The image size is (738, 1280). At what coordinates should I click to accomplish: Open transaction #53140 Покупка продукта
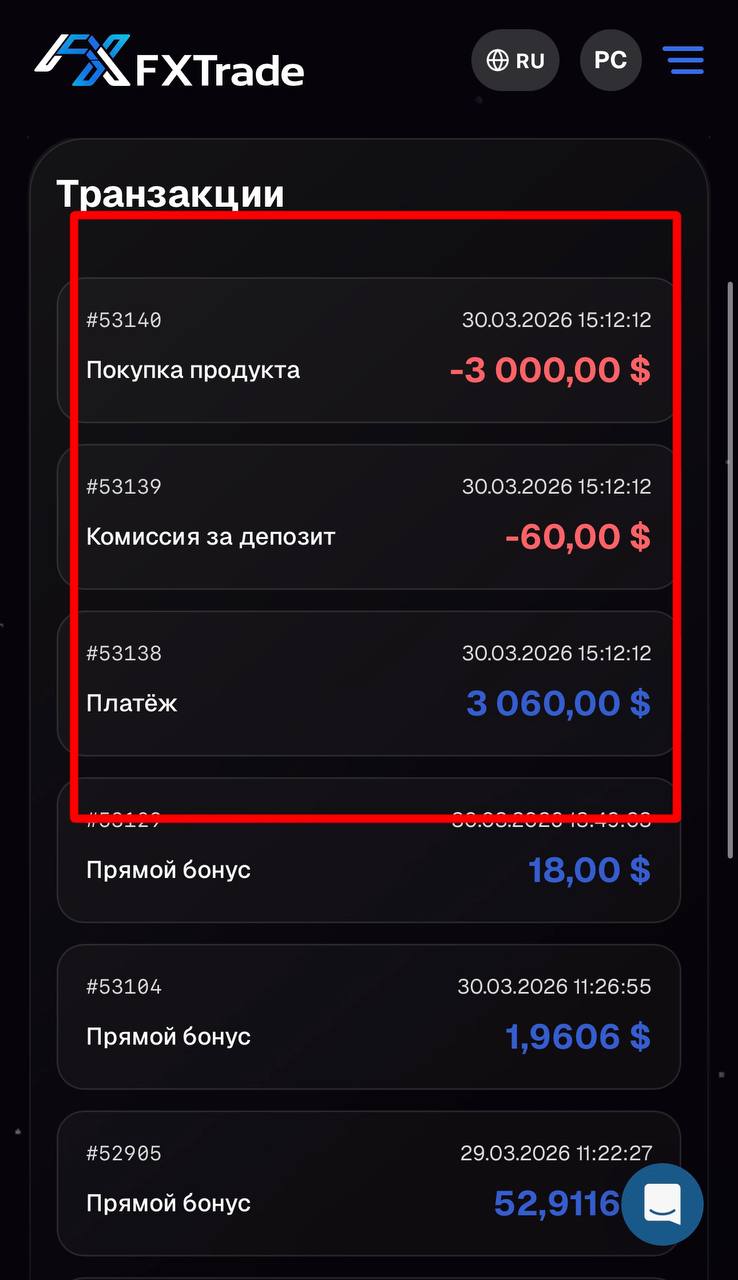(368, 349)
